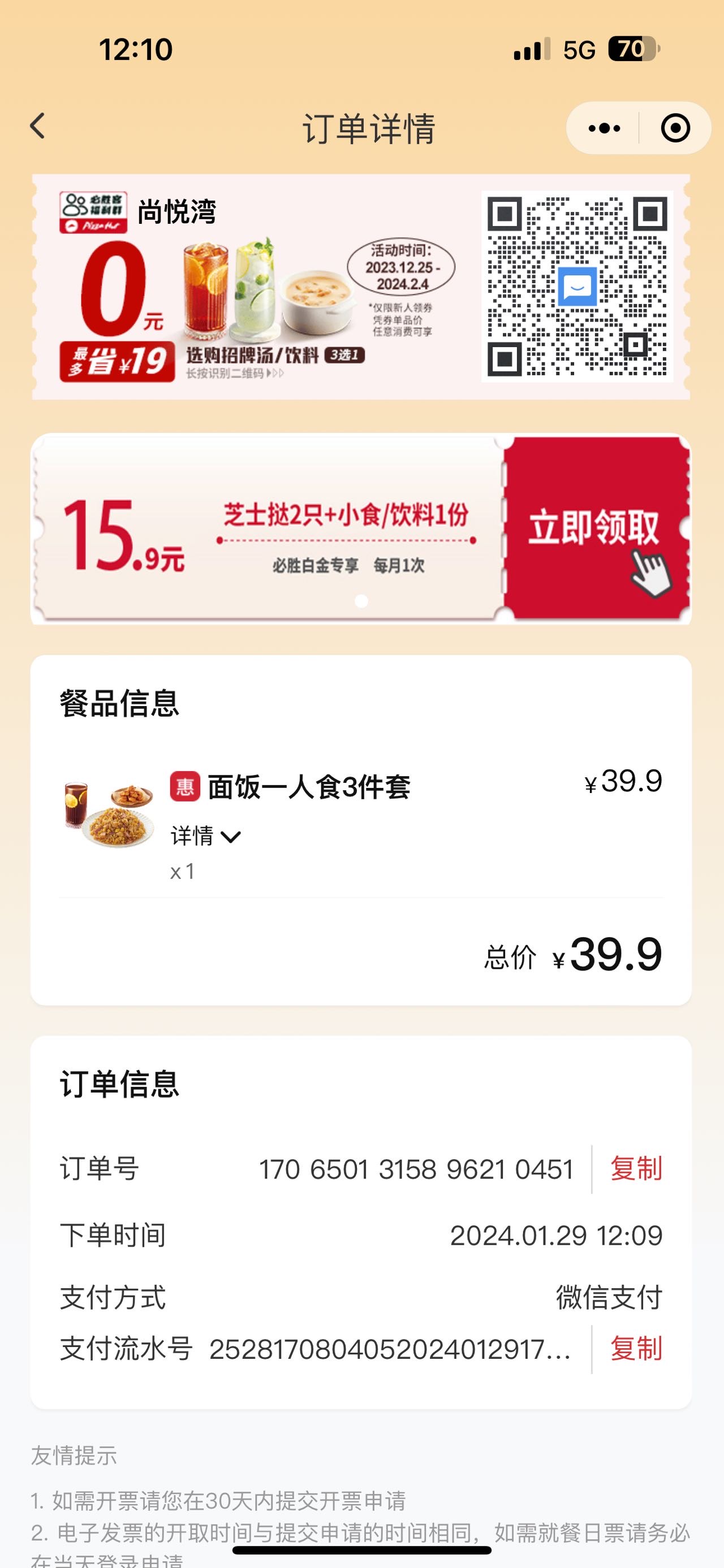Close the mini program with the circle icon
Viewport: 724px width, 1568px height.
pos(675,128)
